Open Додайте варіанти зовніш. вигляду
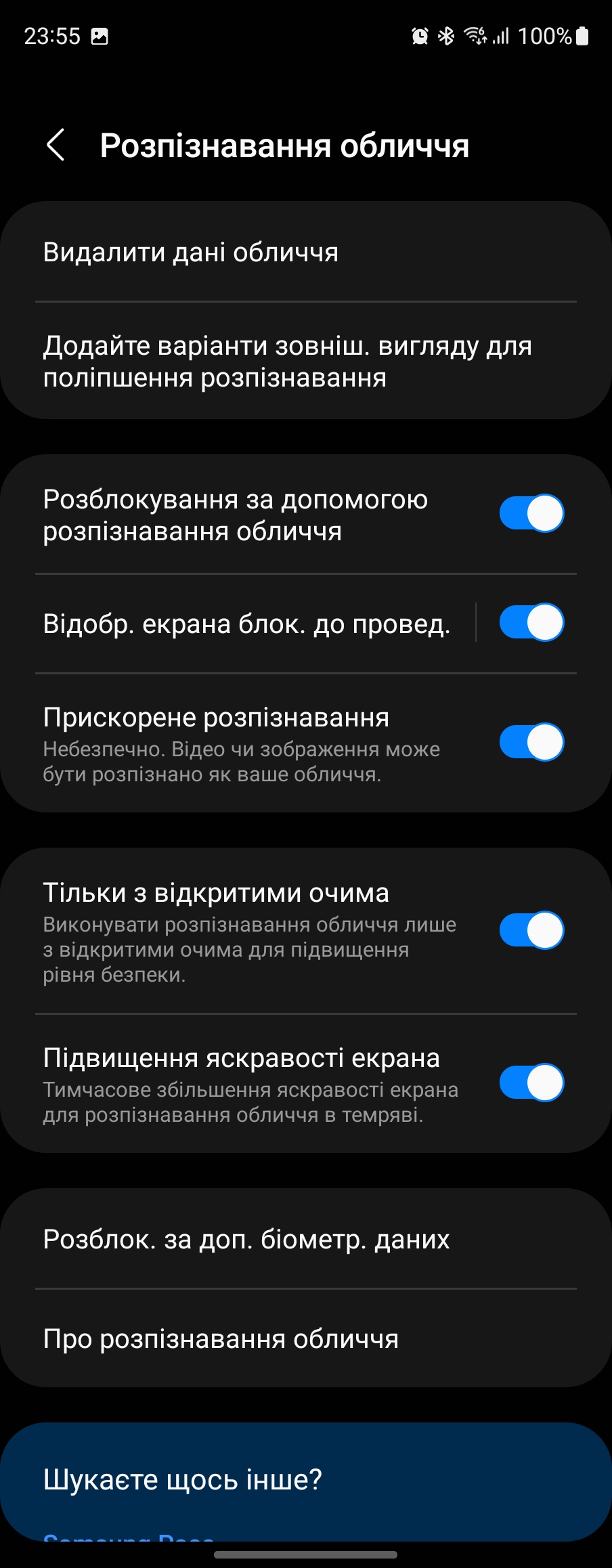The width and height of the screenshot is (612, 1568). [x=305, y=362]
